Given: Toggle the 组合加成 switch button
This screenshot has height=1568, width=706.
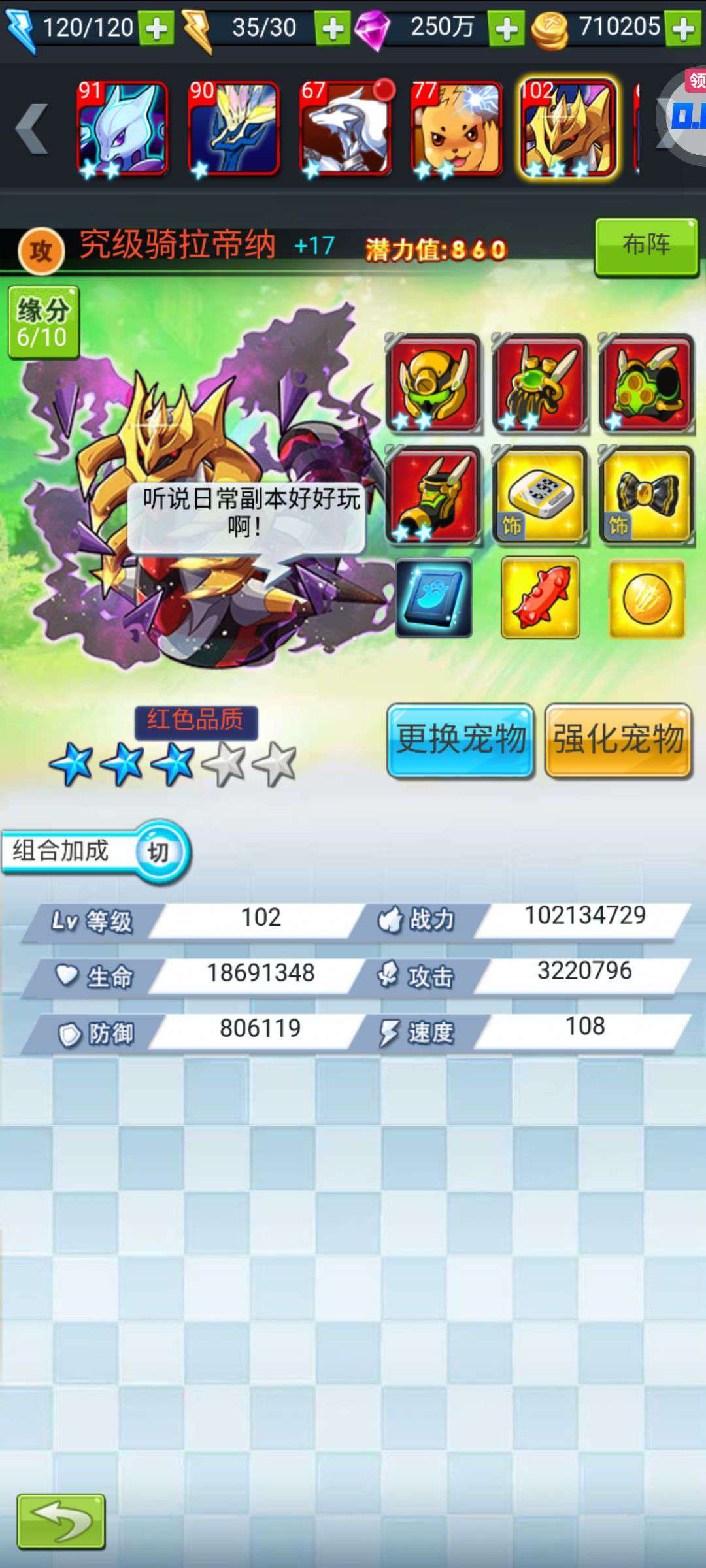Looking at the screenshot, I should (158, 852).
